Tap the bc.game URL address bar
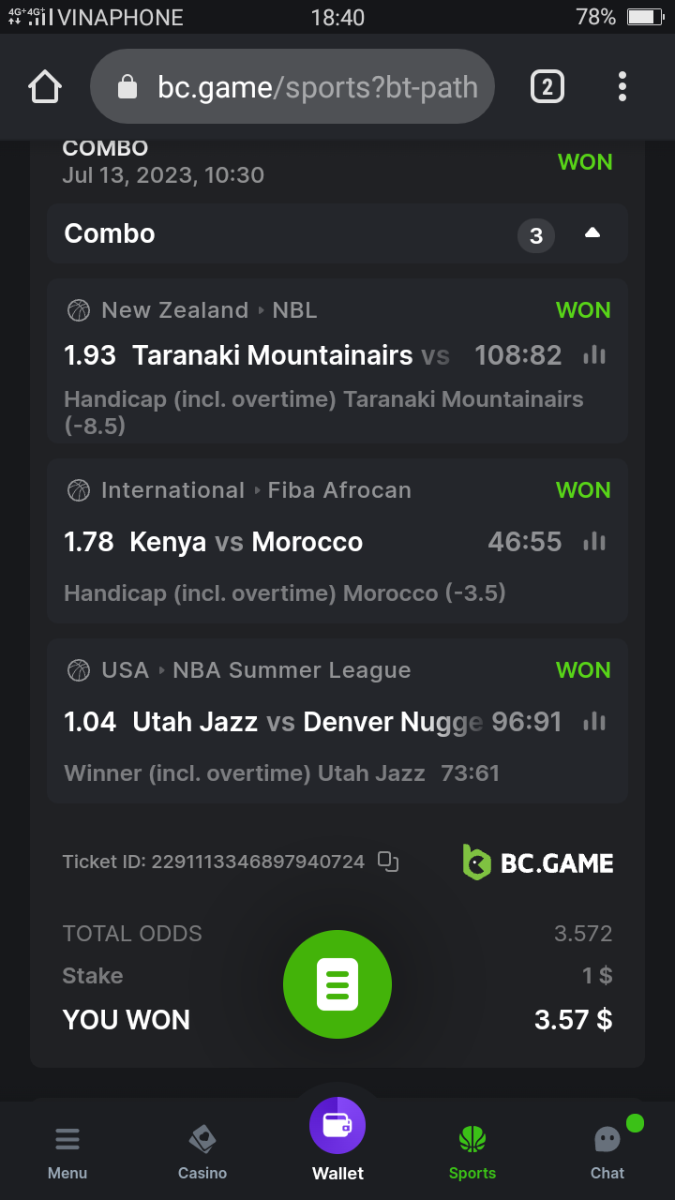This screenshot has width=675, height=1200. click(300, 87)
